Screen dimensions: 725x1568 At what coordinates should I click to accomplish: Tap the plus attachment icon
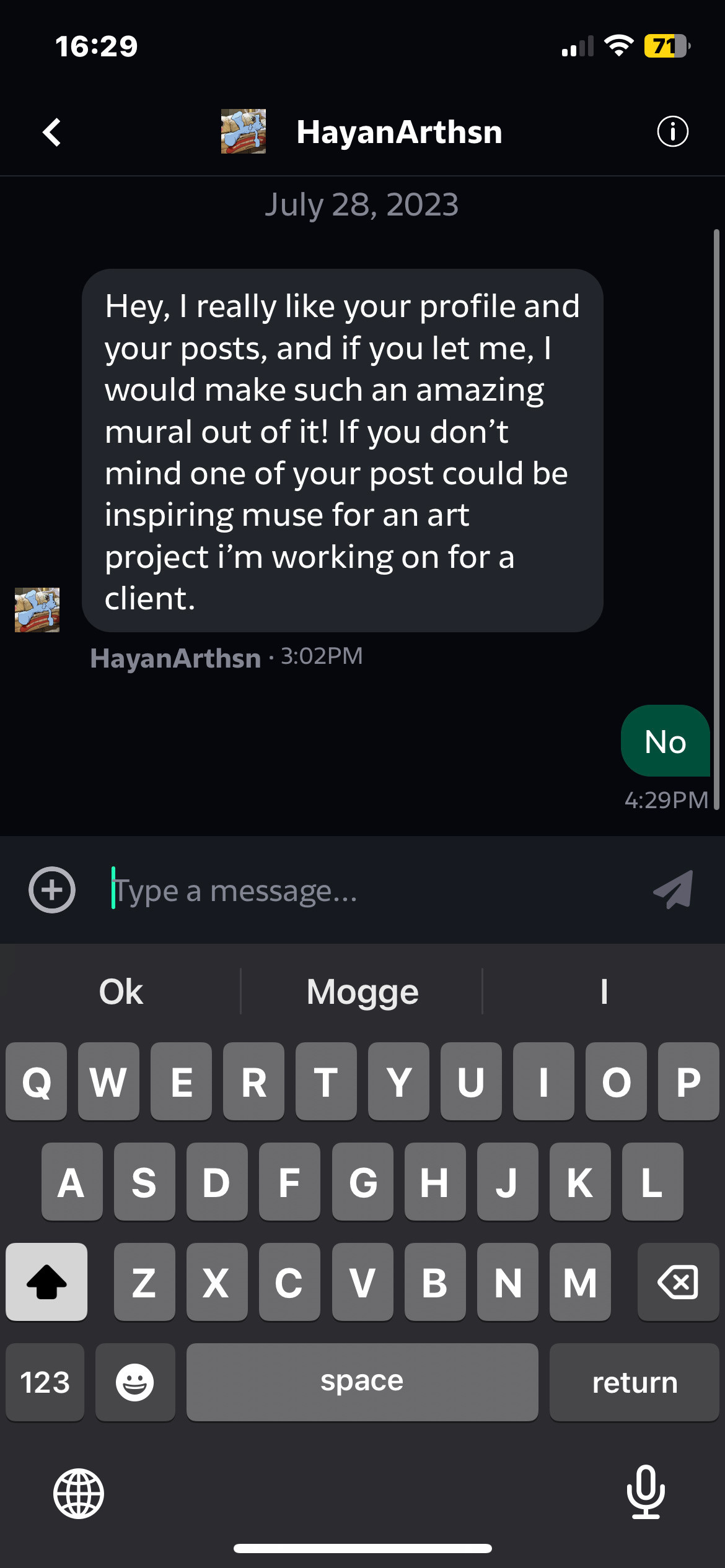[52, 890]
